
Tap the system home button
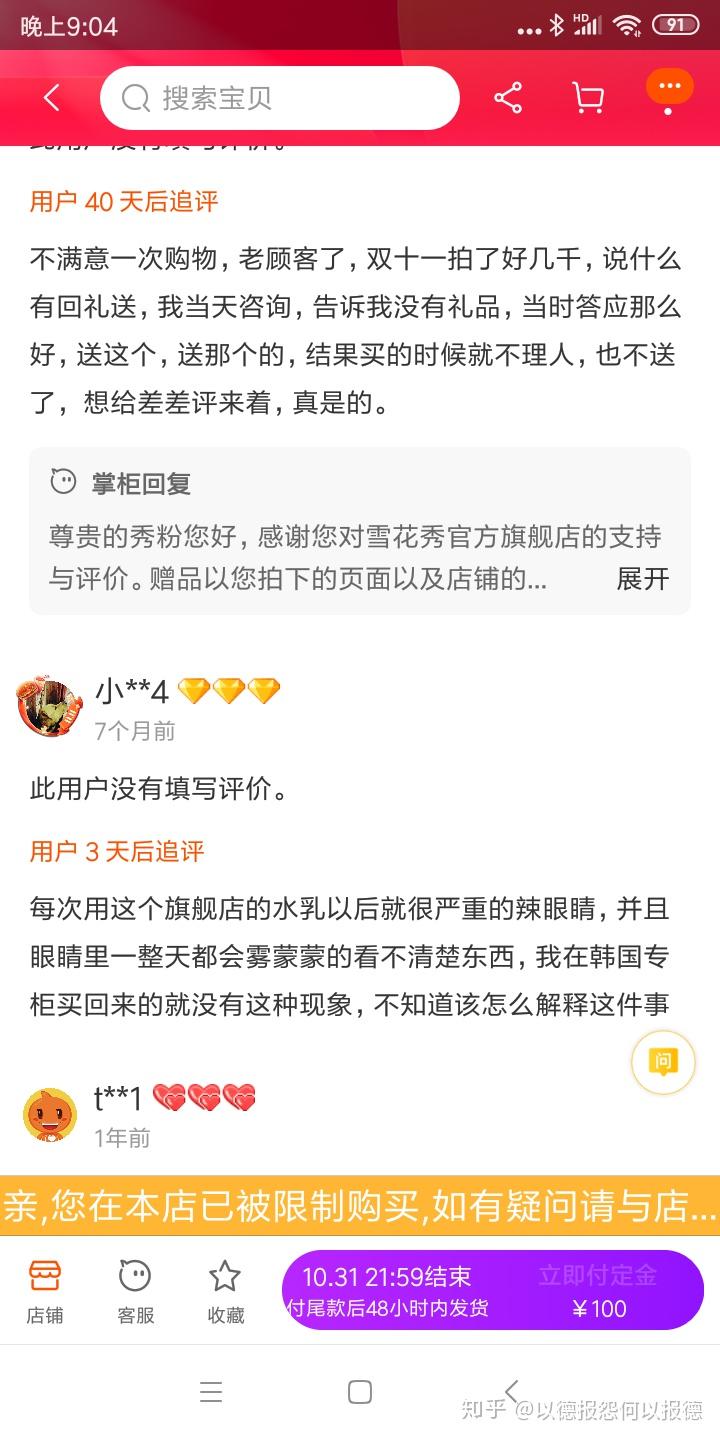pyautogui.click(x=360, y=1392)
